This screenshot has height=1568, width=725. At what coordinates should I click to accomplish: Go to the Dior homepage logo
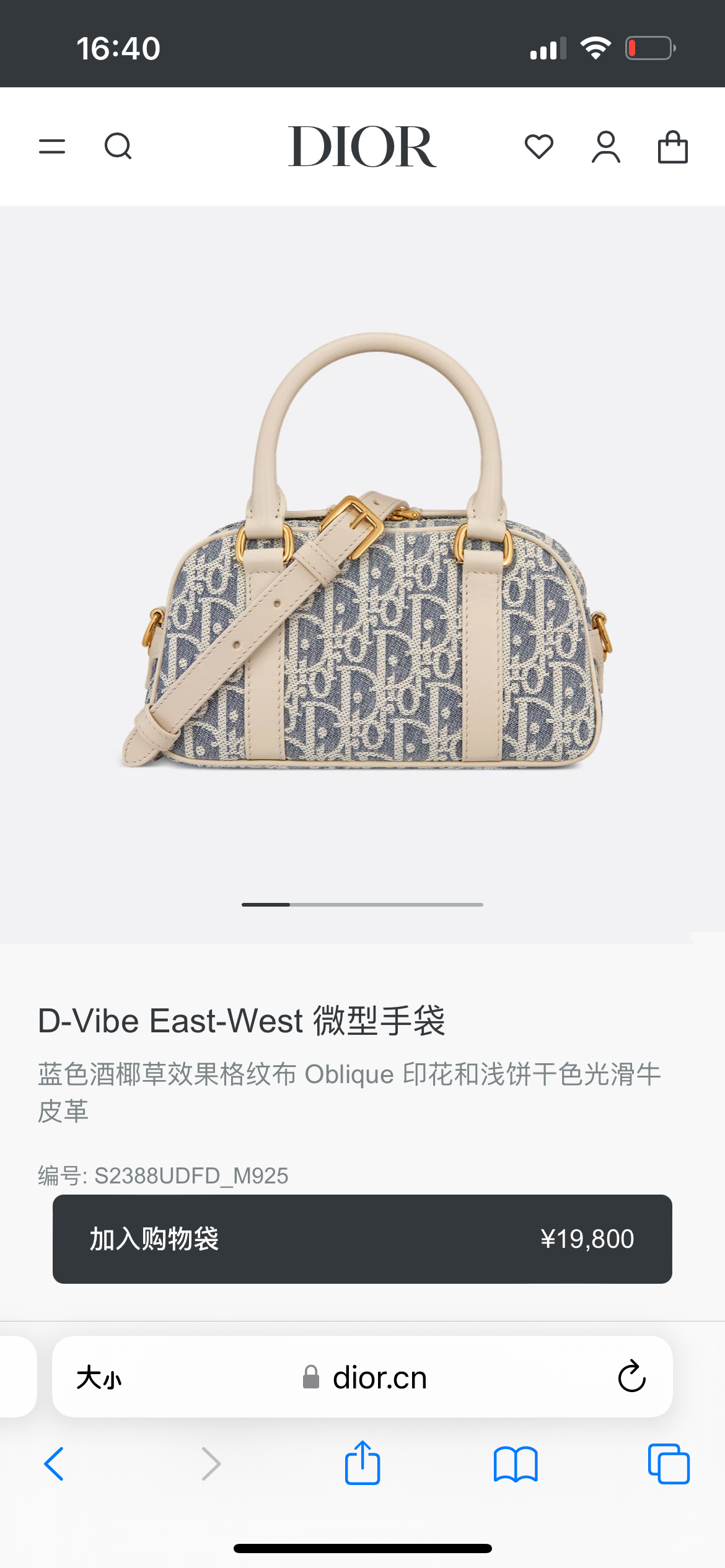[362, 147]
